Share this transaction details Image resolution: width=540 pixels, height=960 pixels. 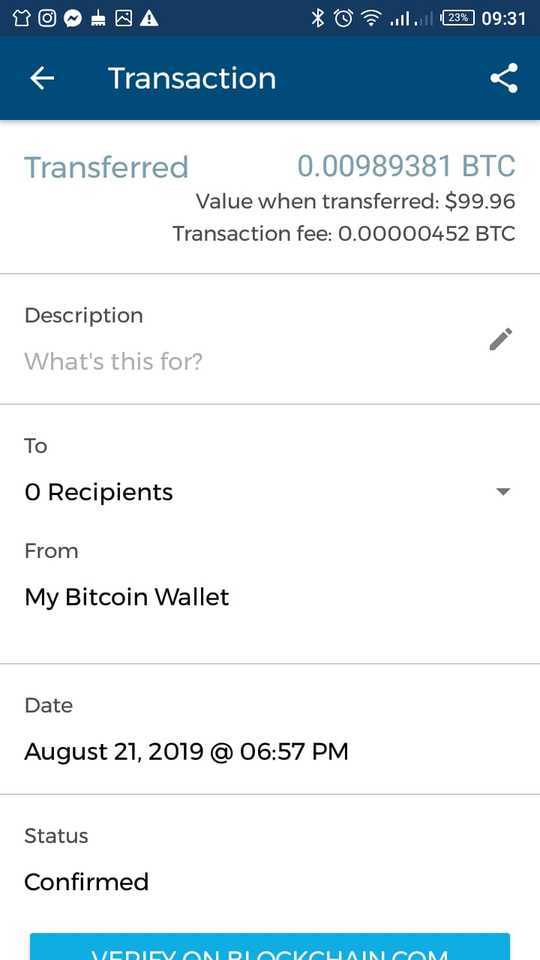click(x=504, y=78)
